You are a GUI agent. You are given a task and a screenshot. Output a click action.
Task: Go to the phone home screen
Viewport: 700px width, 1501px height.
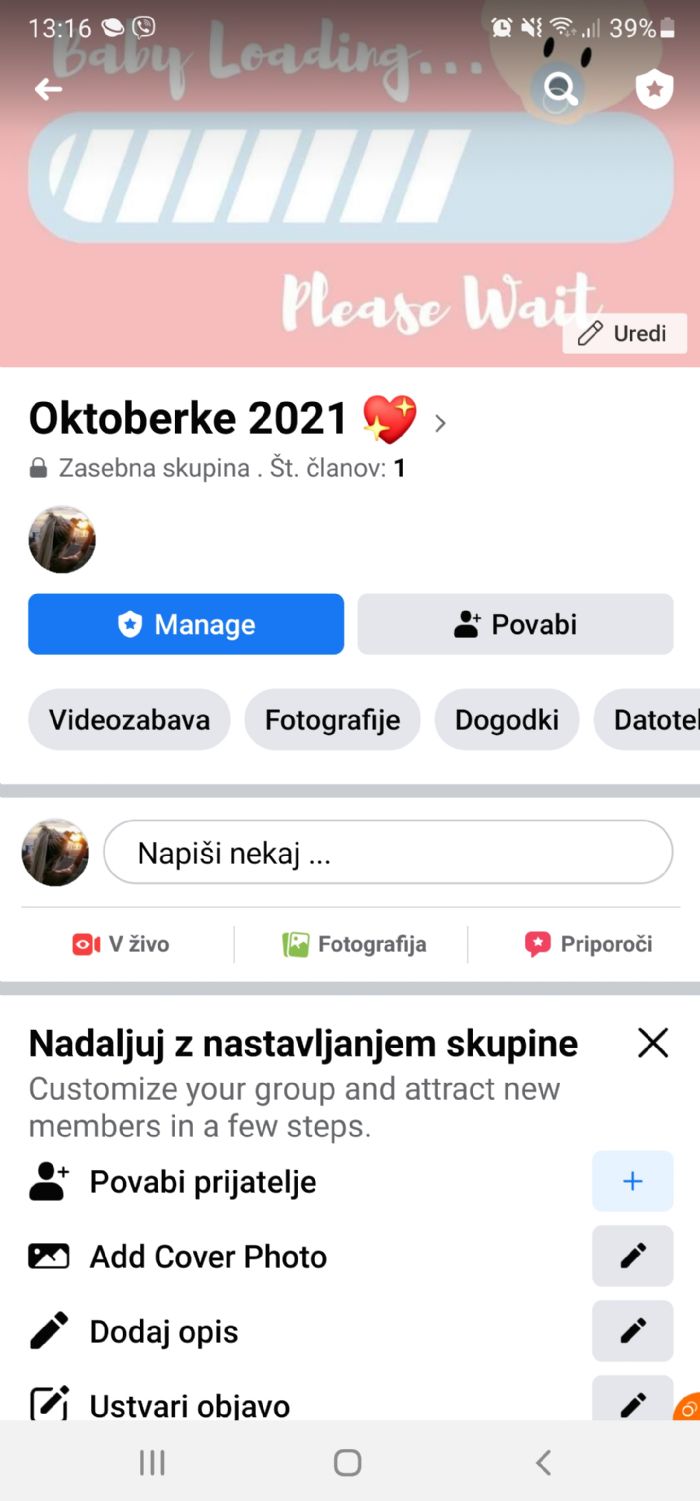(347, 1463)
